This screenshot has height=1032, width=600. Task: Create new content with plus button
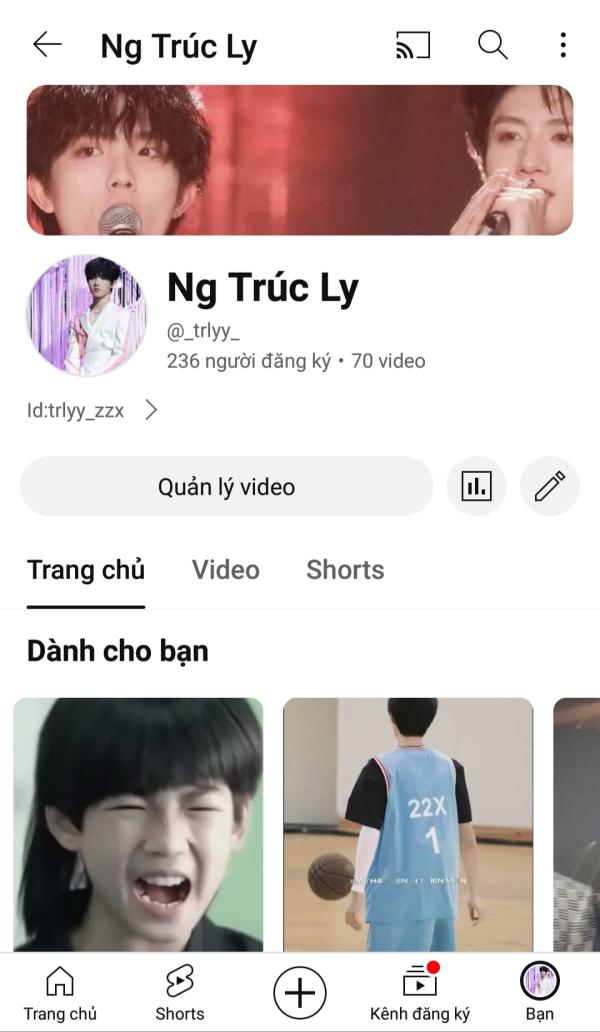(300, 993)
